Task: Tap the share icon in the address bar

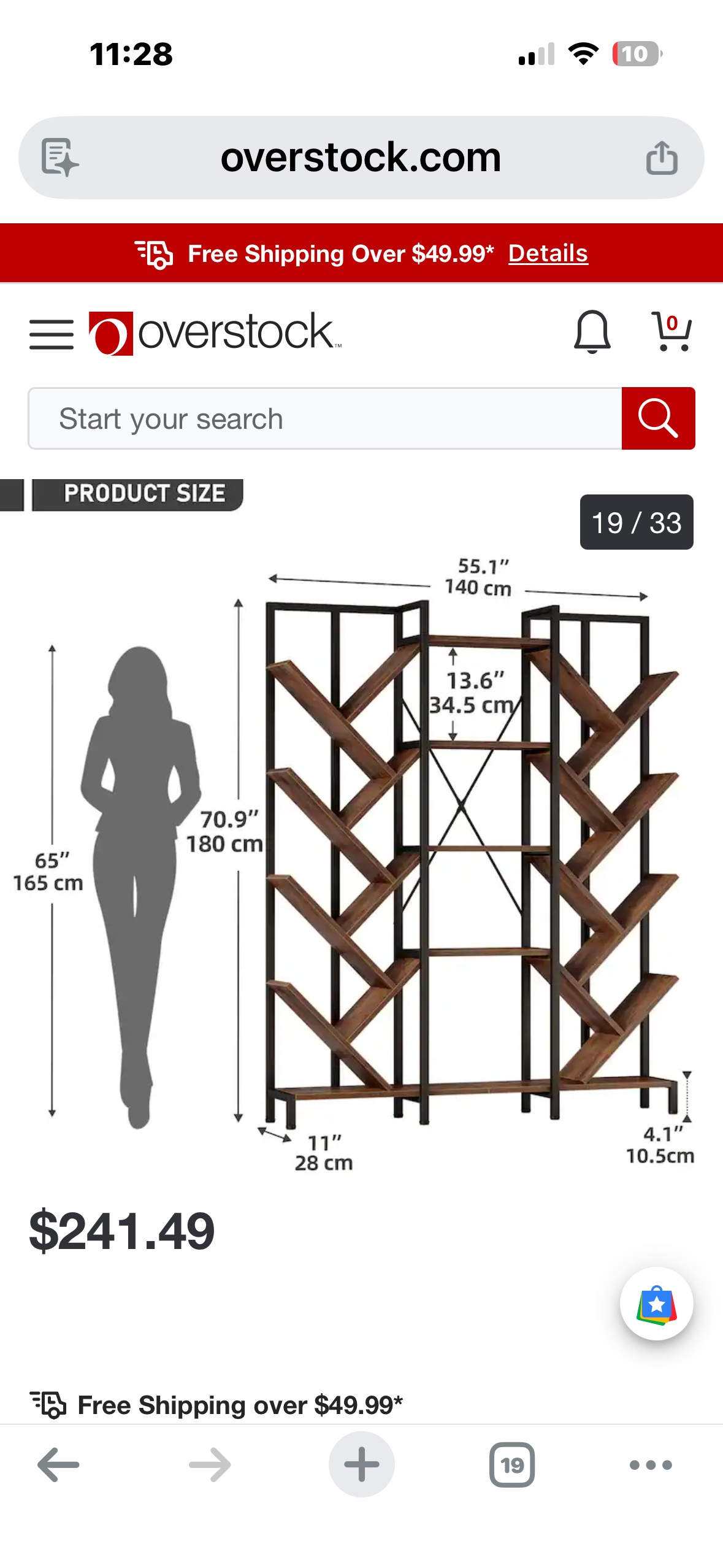Action: [x=661, y=156]
